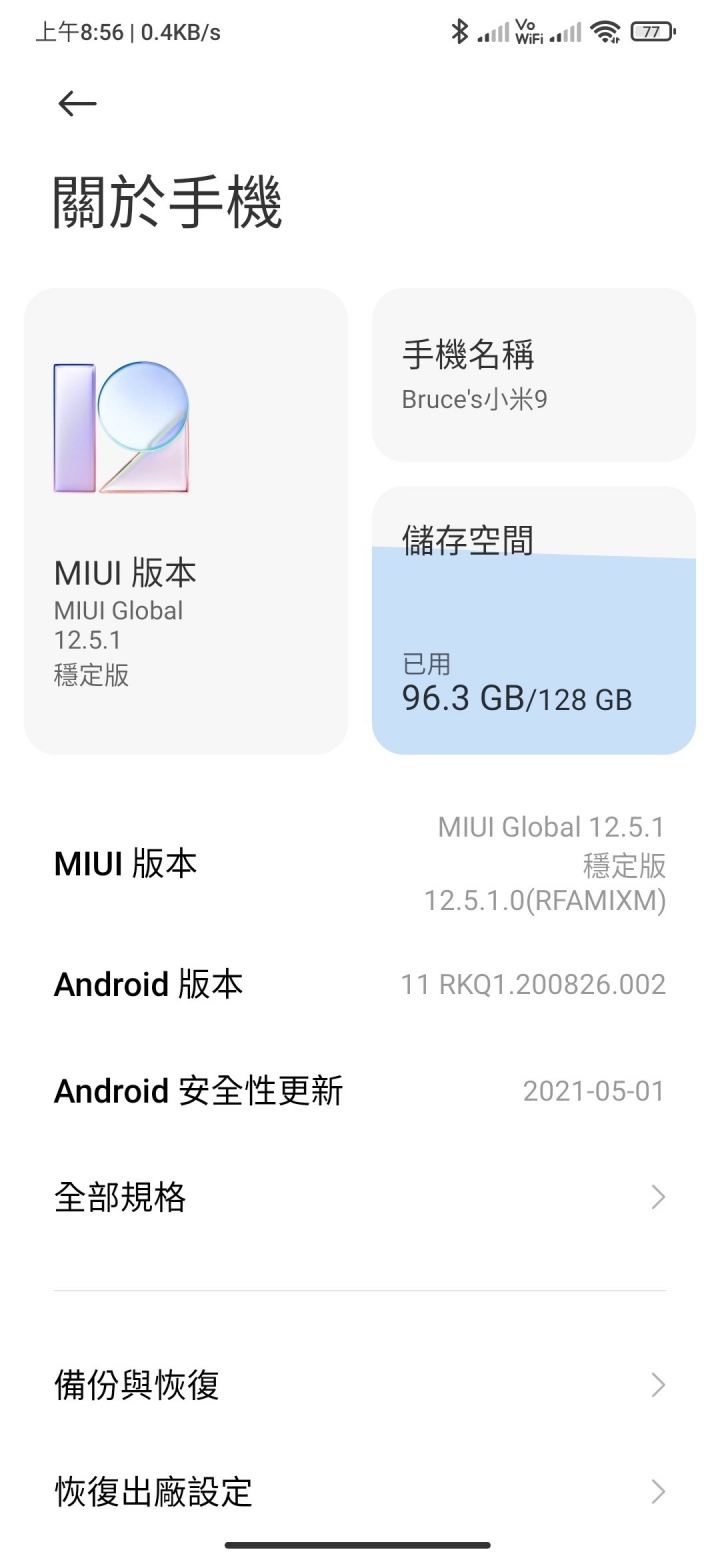The height and width of the screenshot is (1560, 720).
Task: Tap the MIUI 版本 row
Action: [x=360, y=864]
